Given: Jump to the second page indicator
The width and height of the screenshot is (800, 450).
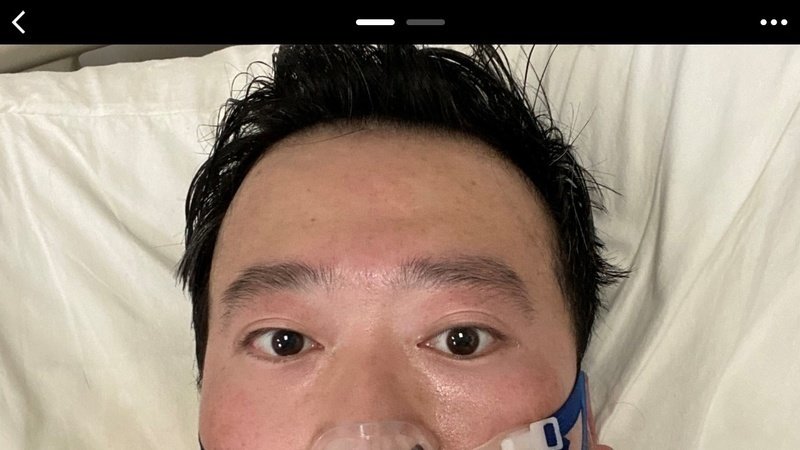Looking at the screenshot, I should coord(425,22).
